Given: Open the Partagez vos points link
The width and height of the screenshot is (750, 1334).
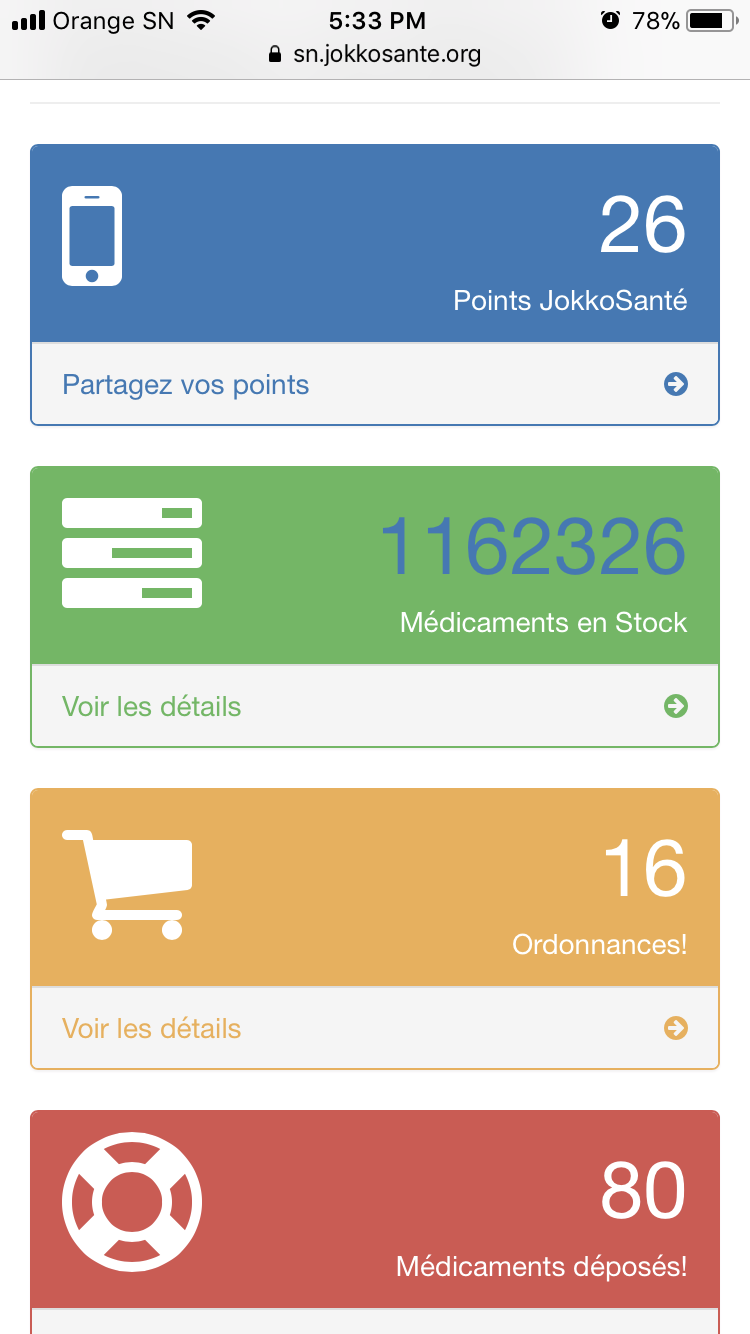Looking at the screenshot, I should (x=375, y=384).
